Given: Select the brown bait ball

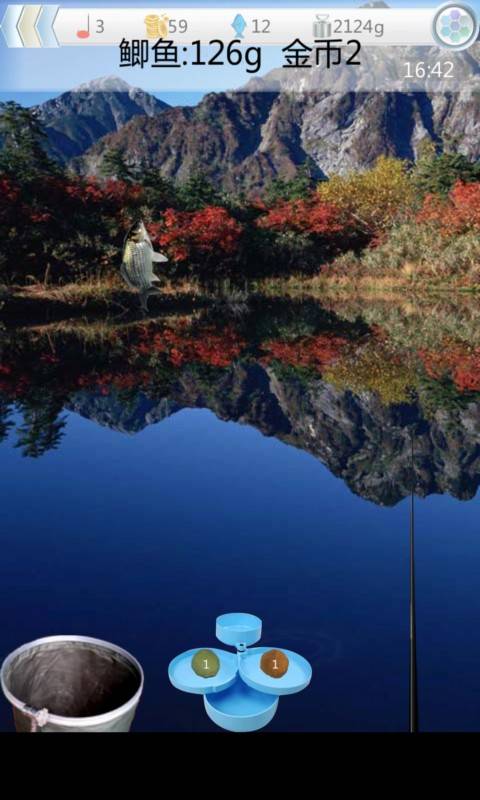Looking at the screenshot, I should pyautogui.click(x=274, y=664).
